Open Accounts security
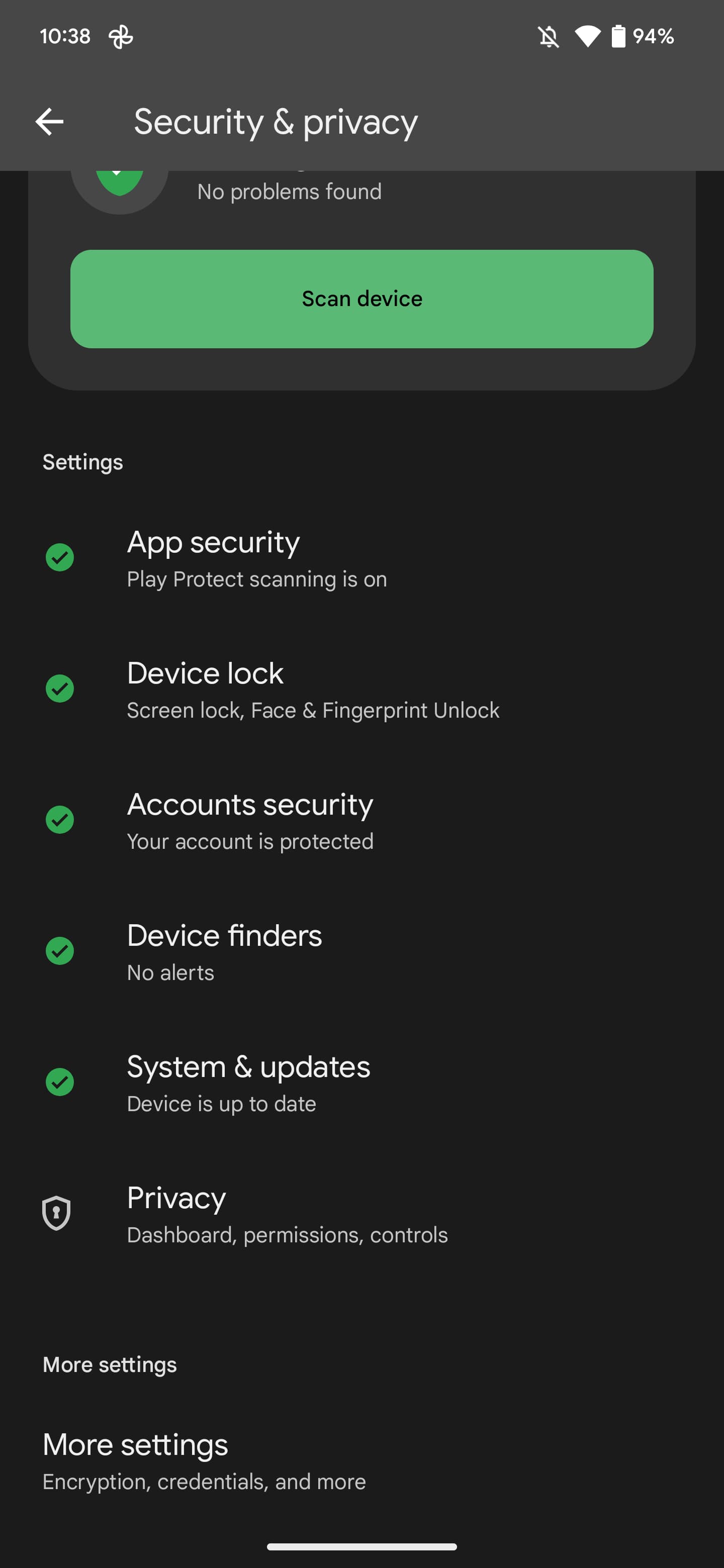The width and height of the screenshot is (724, 1568). pyautogui.click(x=250, y=821)
